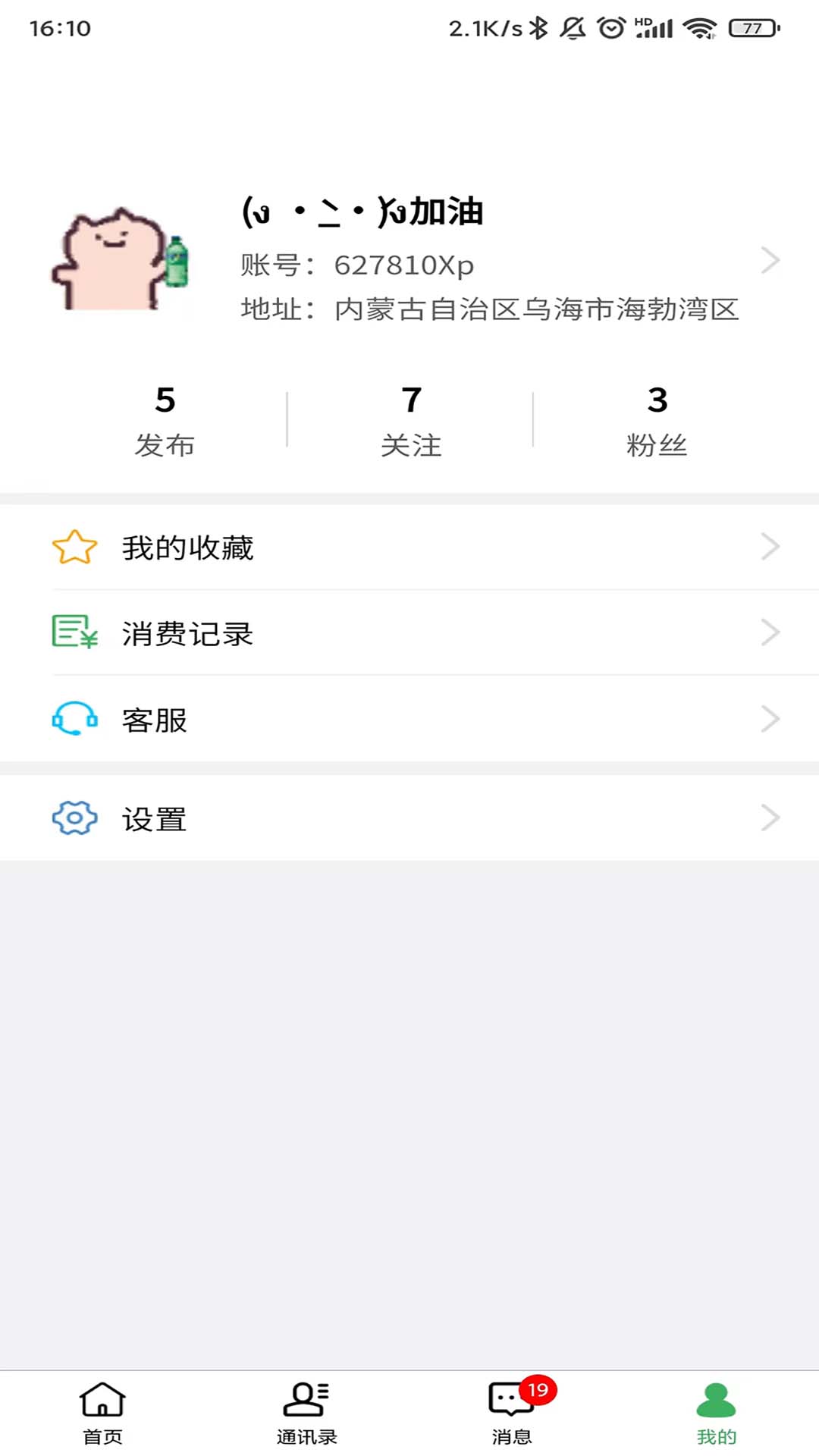
Task: Select the 我的 profile icon
Action: [716, 1399]
